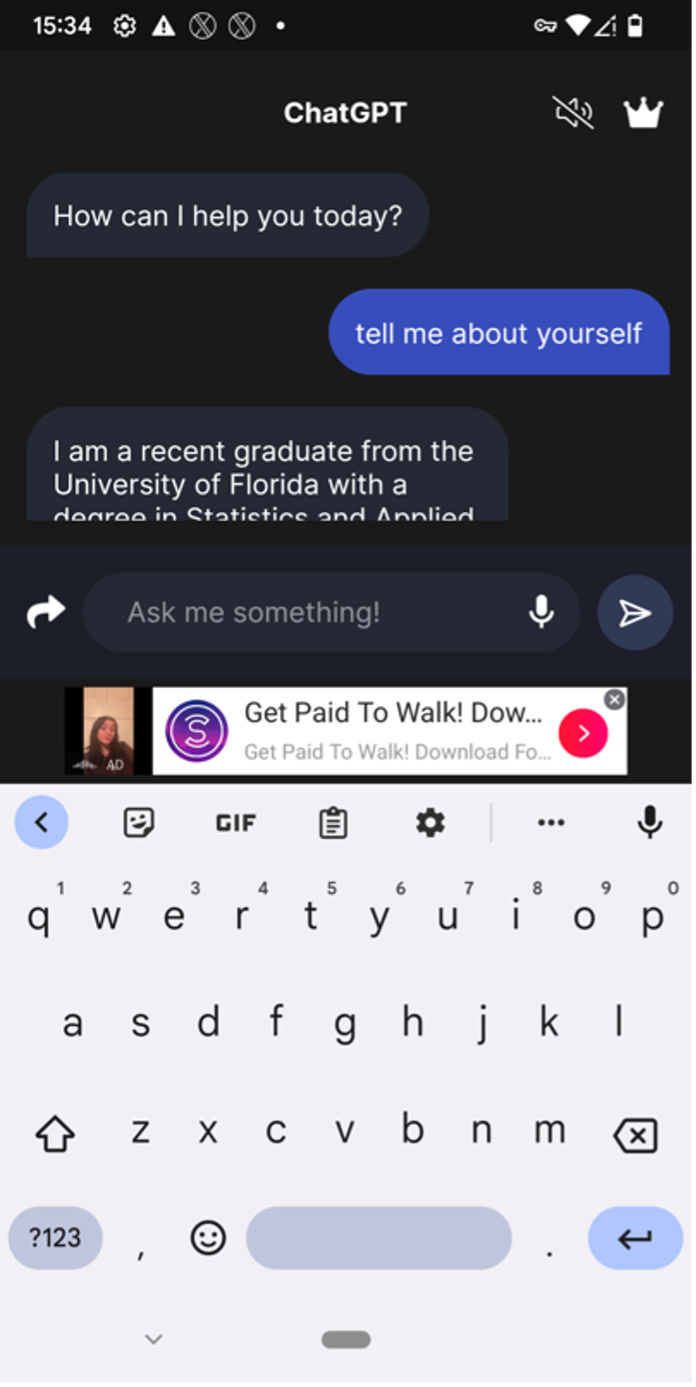
Task: Send the message with the paper plane
Action: (x=635, y=613)
